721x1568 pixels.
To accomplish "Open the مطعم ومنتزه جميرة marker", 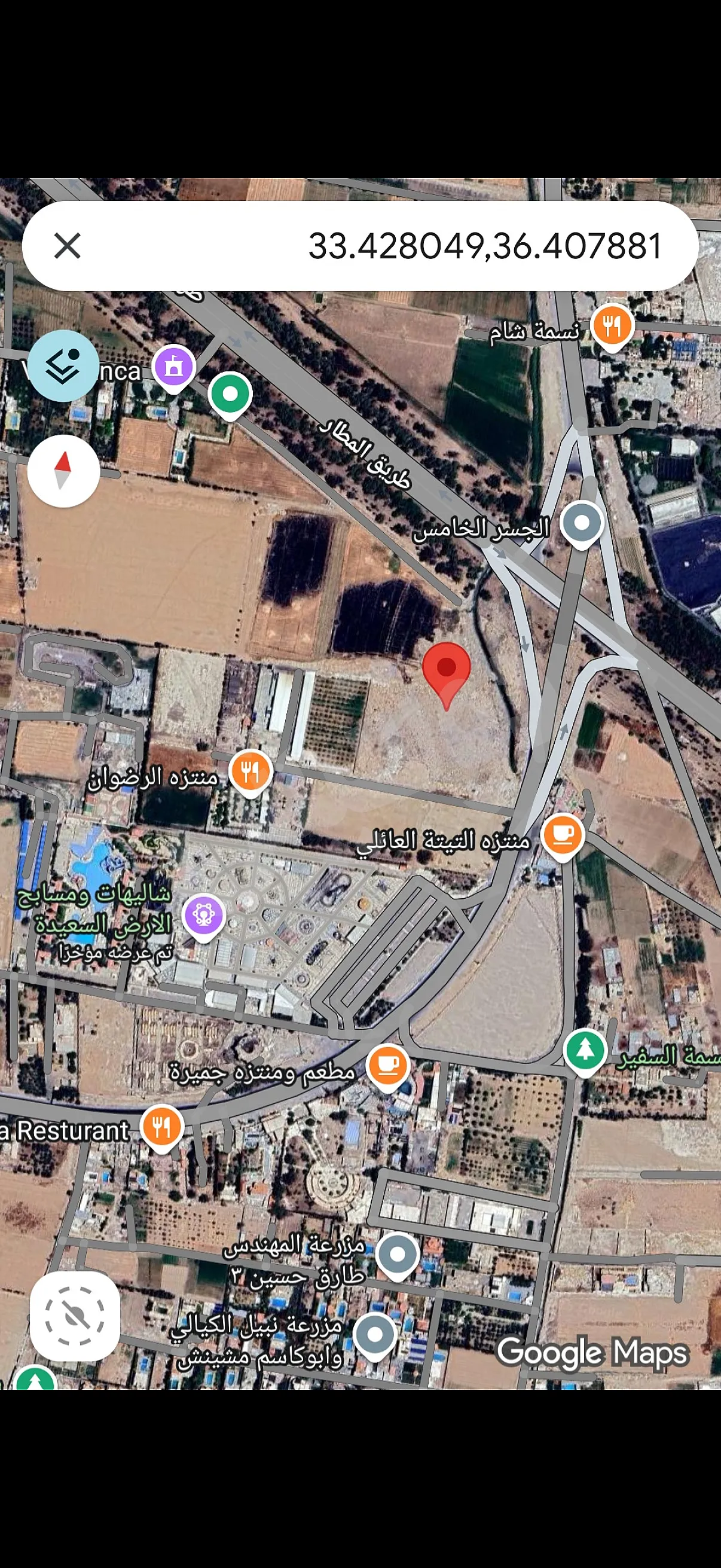I will tap(387, 1065).
